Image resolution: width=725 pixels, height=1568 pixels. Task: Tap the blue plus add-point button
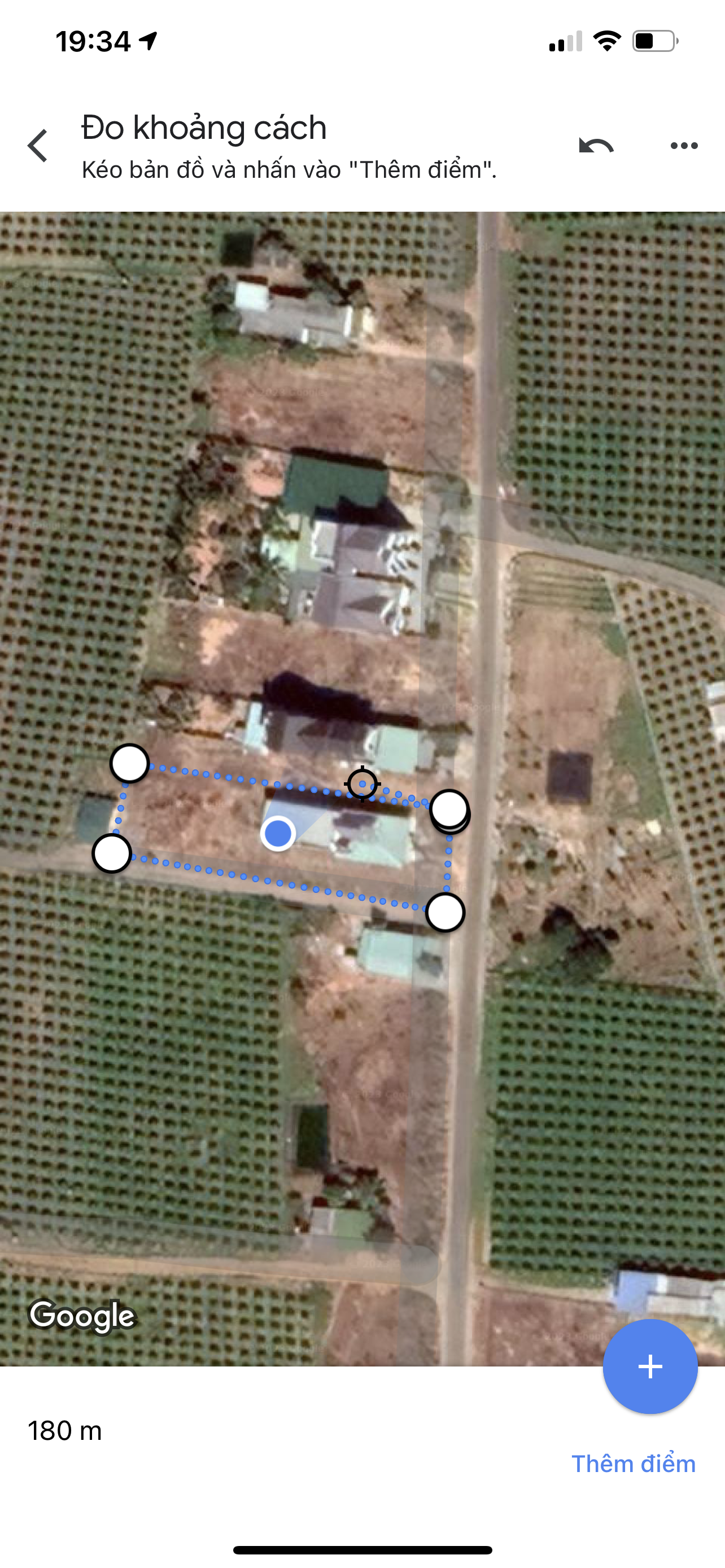pos(649,1366)
